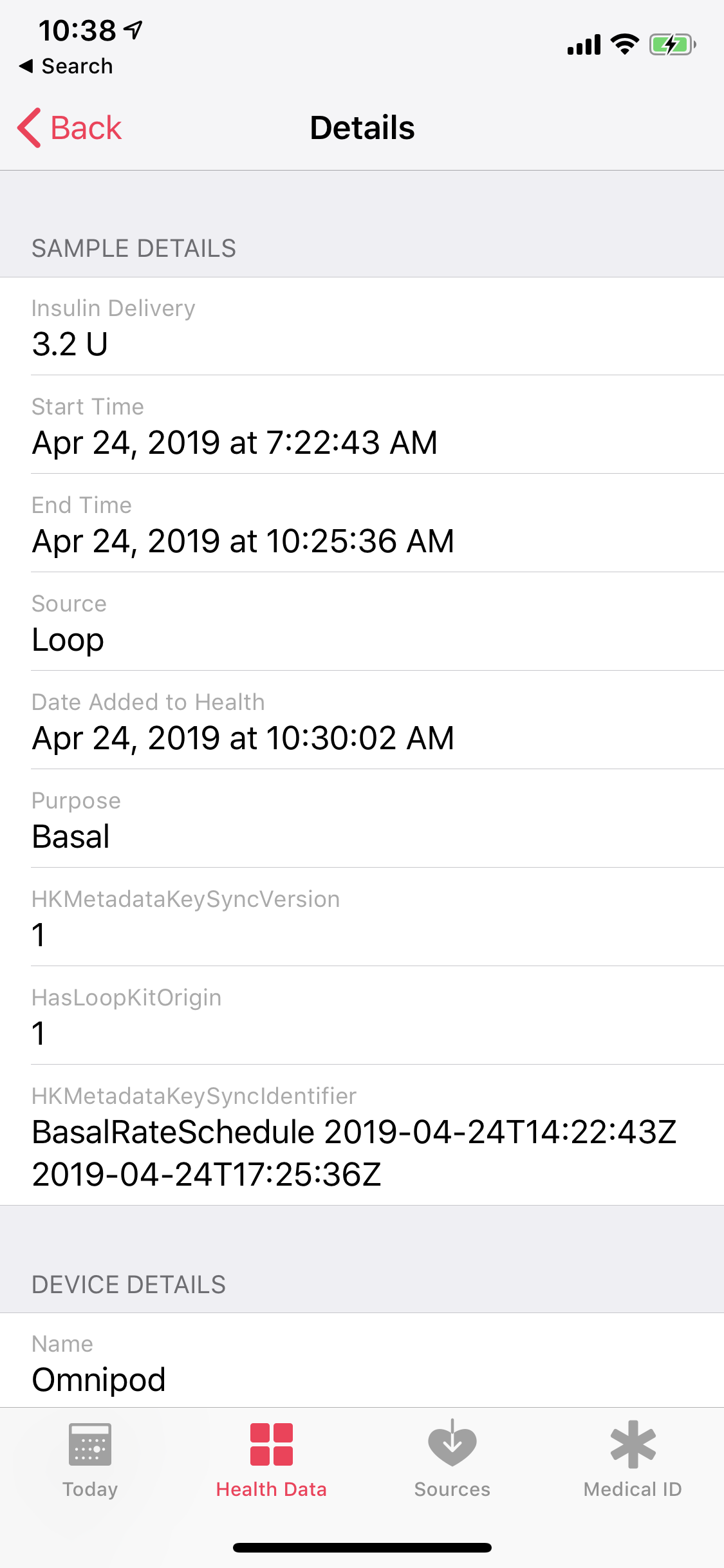Open the Today tab label
724x1568 pixels.
click(x=90, y=1489)
